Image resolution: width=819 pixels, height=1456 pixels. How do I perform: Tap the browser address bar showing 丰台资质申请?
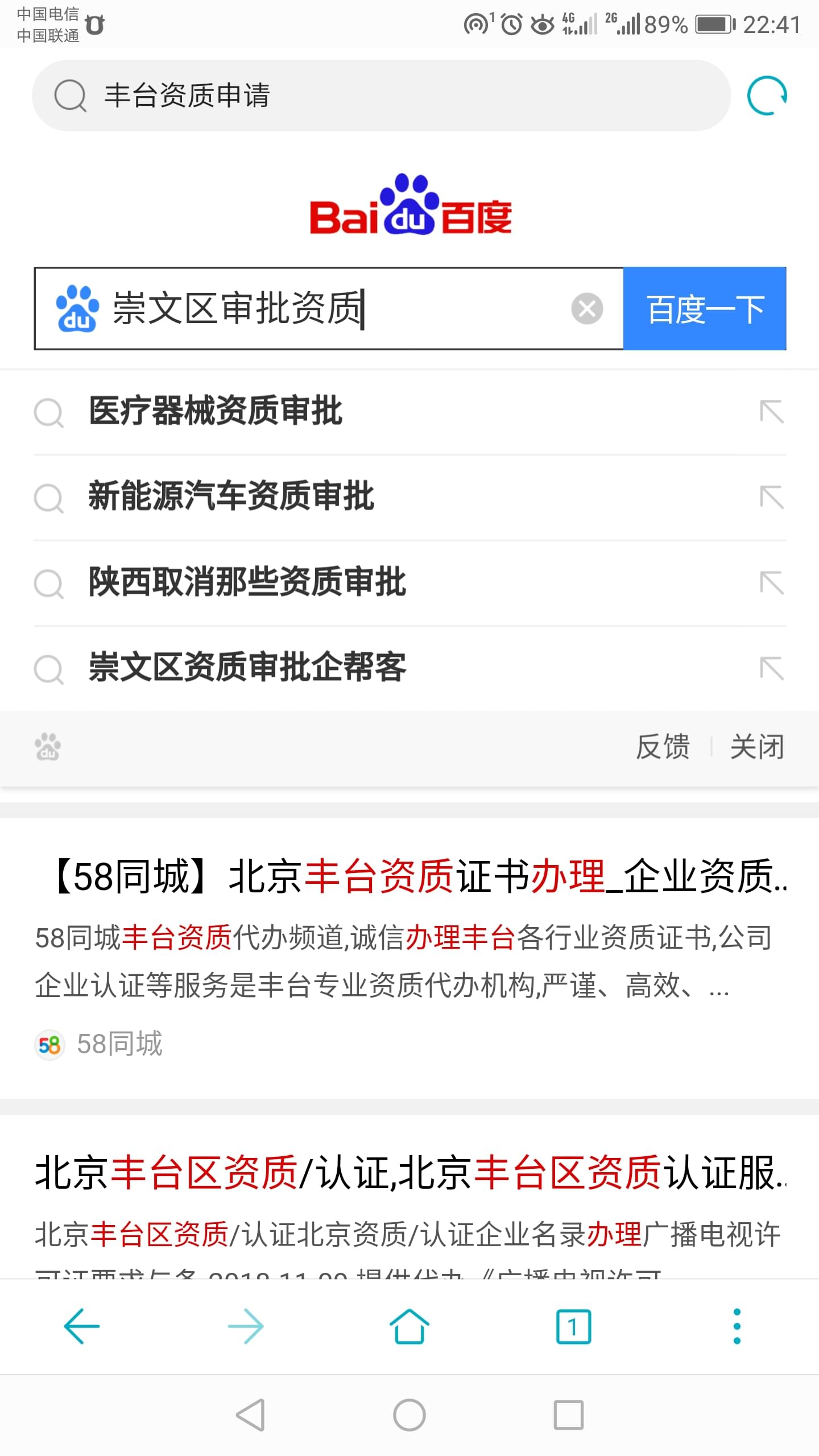click(x=381, y=96)
